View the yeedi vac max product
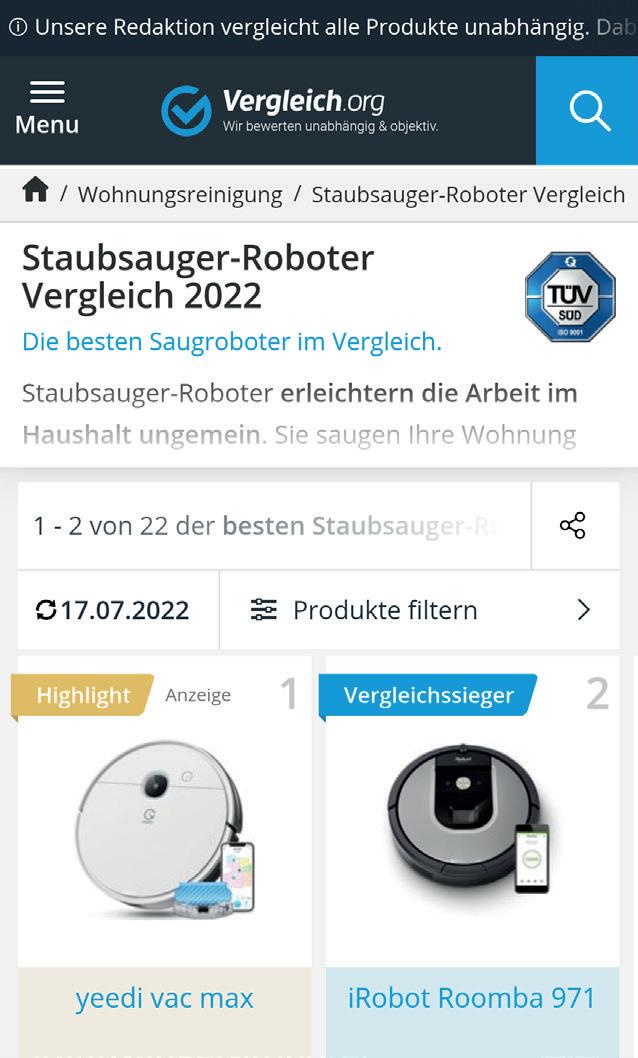The height and width of the screenshot is (1058, 638). (x=164, y=997)
